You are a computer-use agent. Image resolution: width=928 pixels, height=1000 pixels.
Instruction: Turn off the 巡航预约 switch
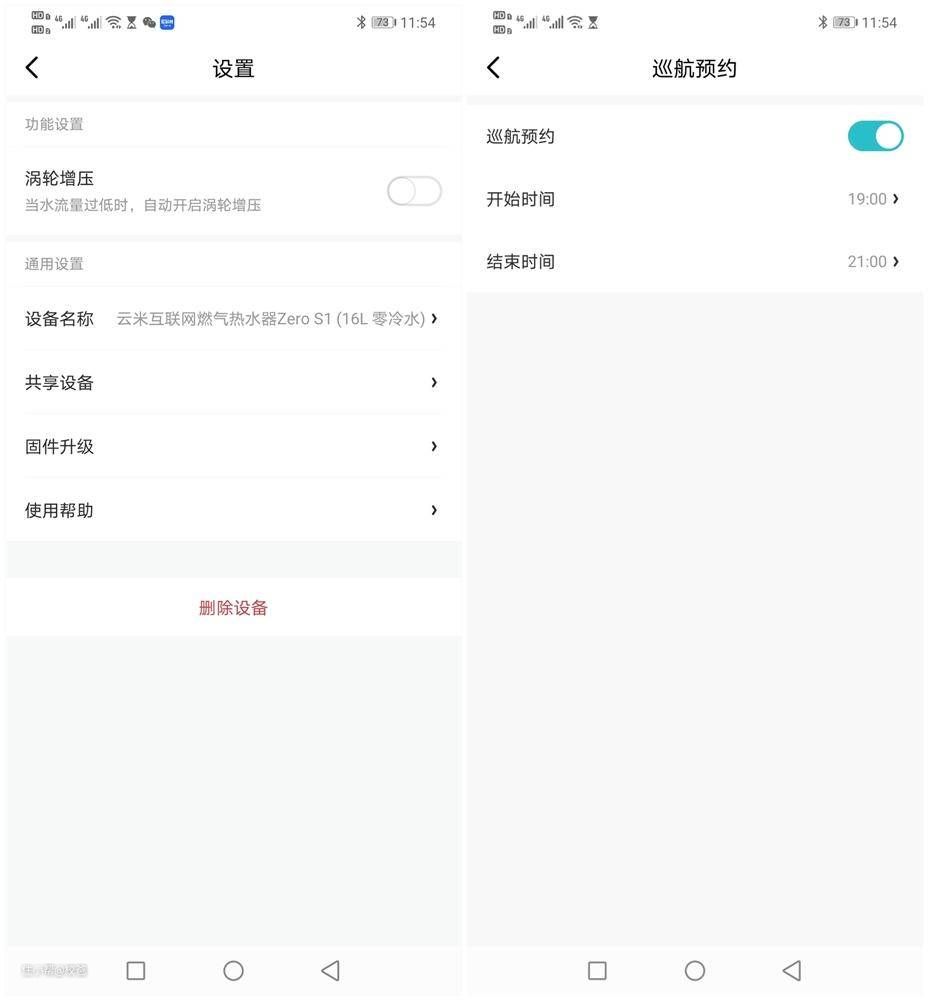pos(875,136)
